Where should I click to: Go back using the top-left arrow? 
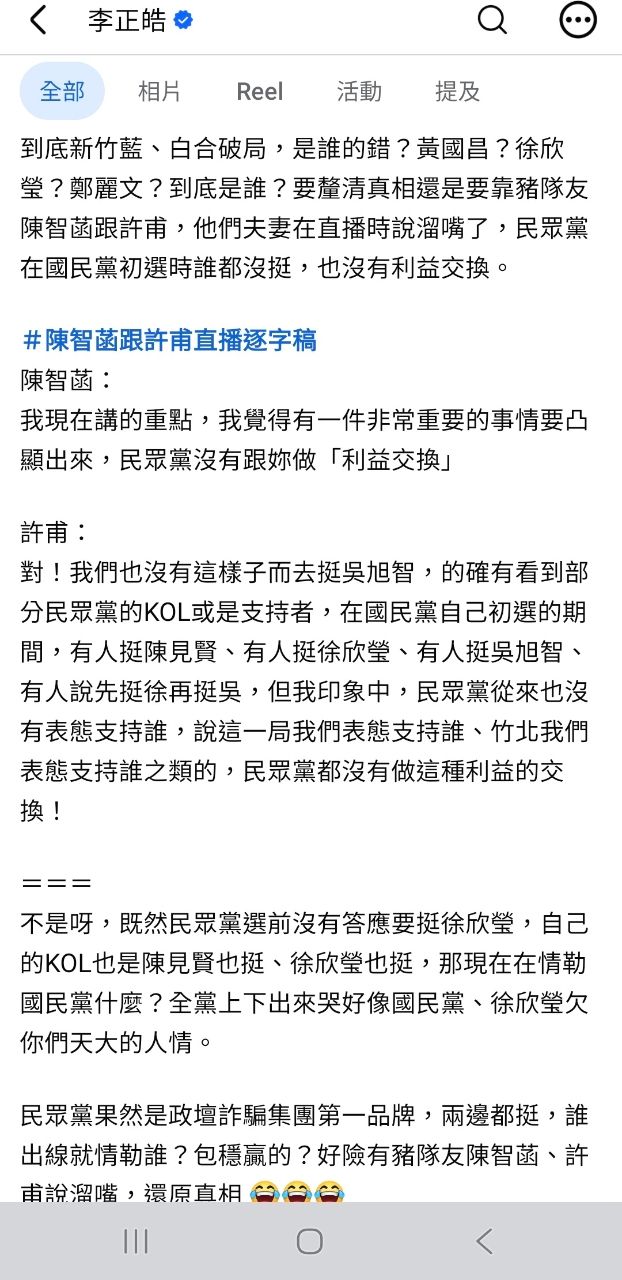pos(37,21)
